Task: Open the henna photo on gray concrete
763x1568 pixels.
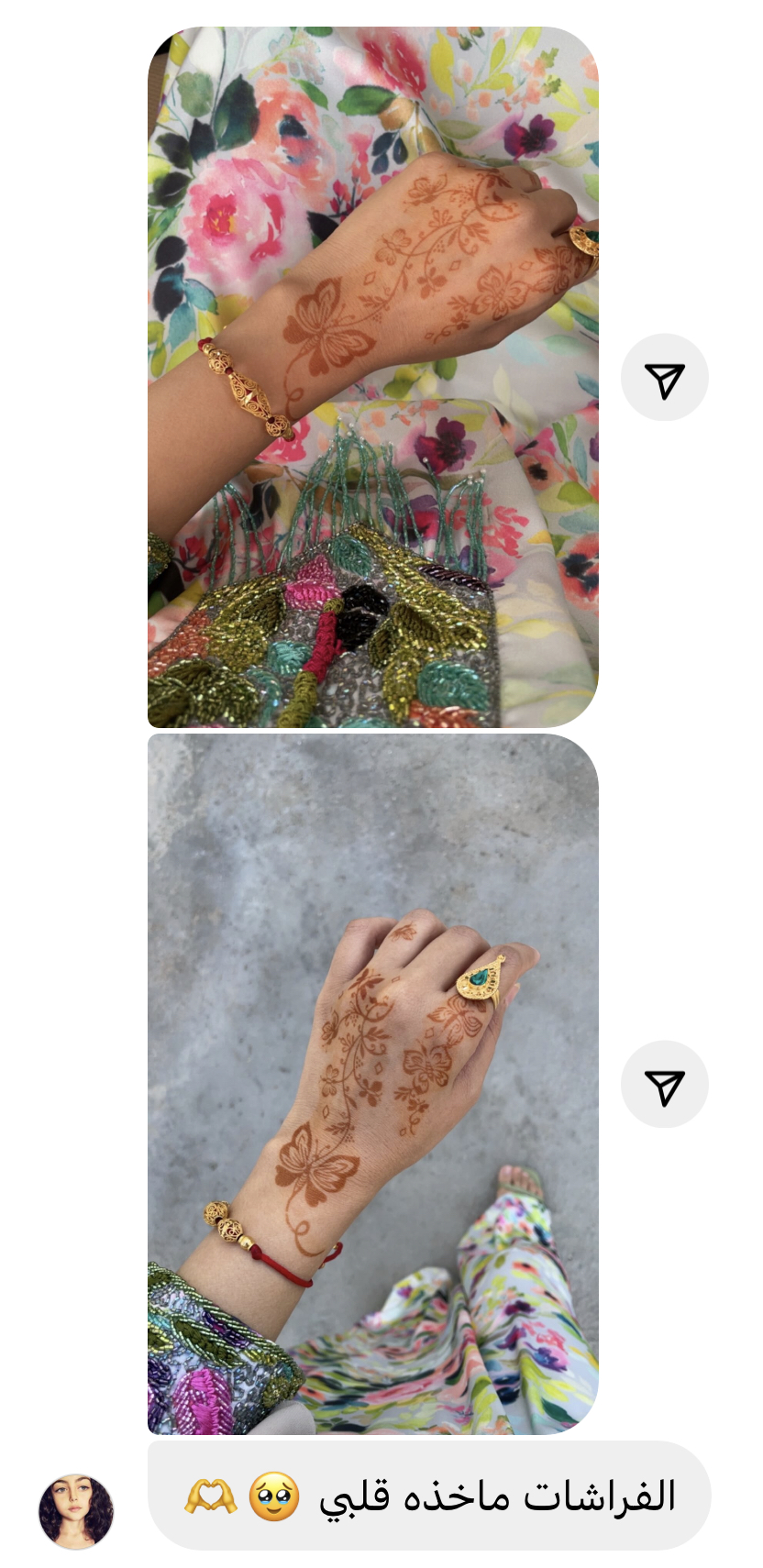Action: [372, 1083]
